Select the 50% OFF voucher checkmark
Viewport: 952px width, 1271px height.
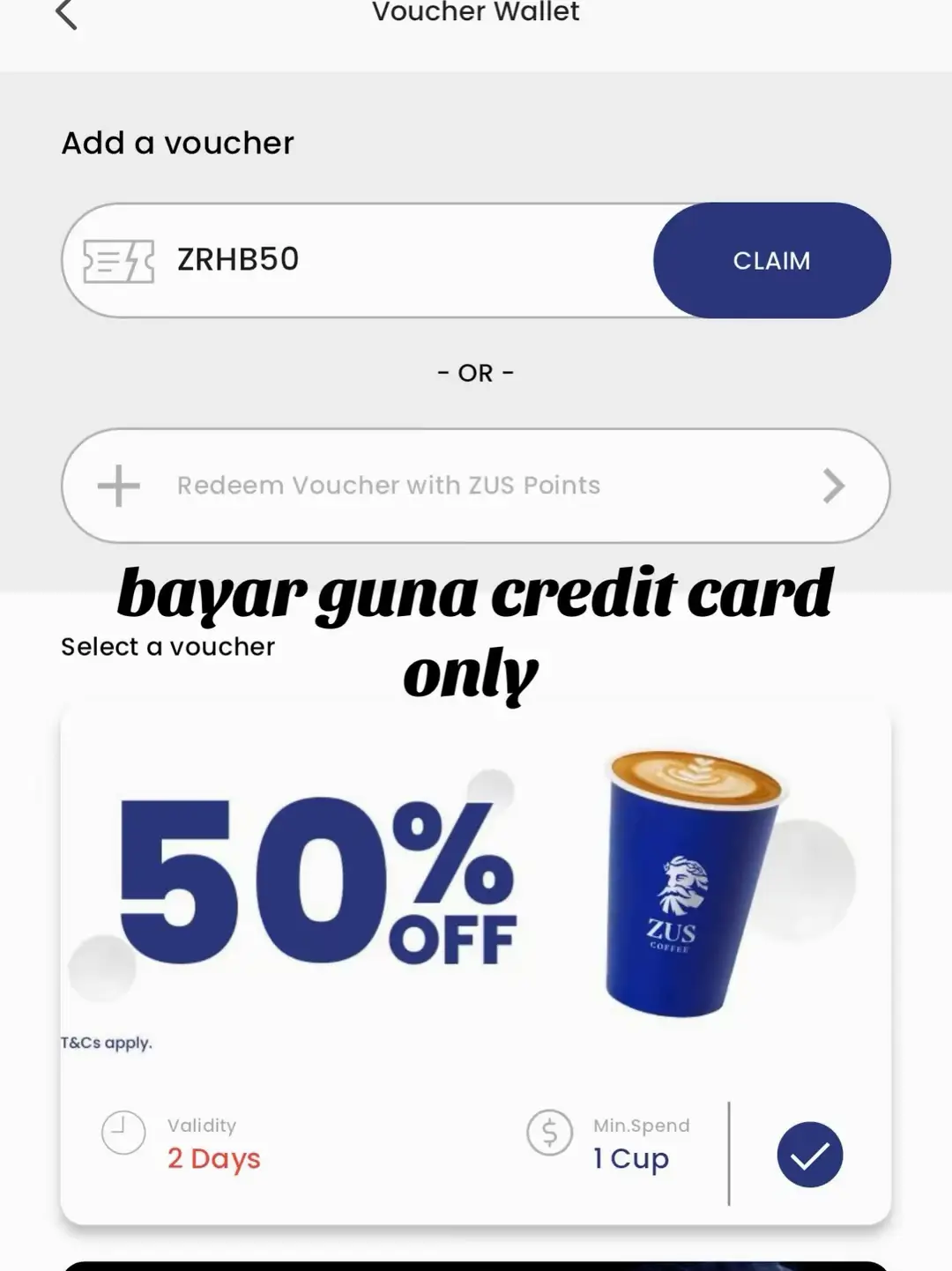(809, 1155)
